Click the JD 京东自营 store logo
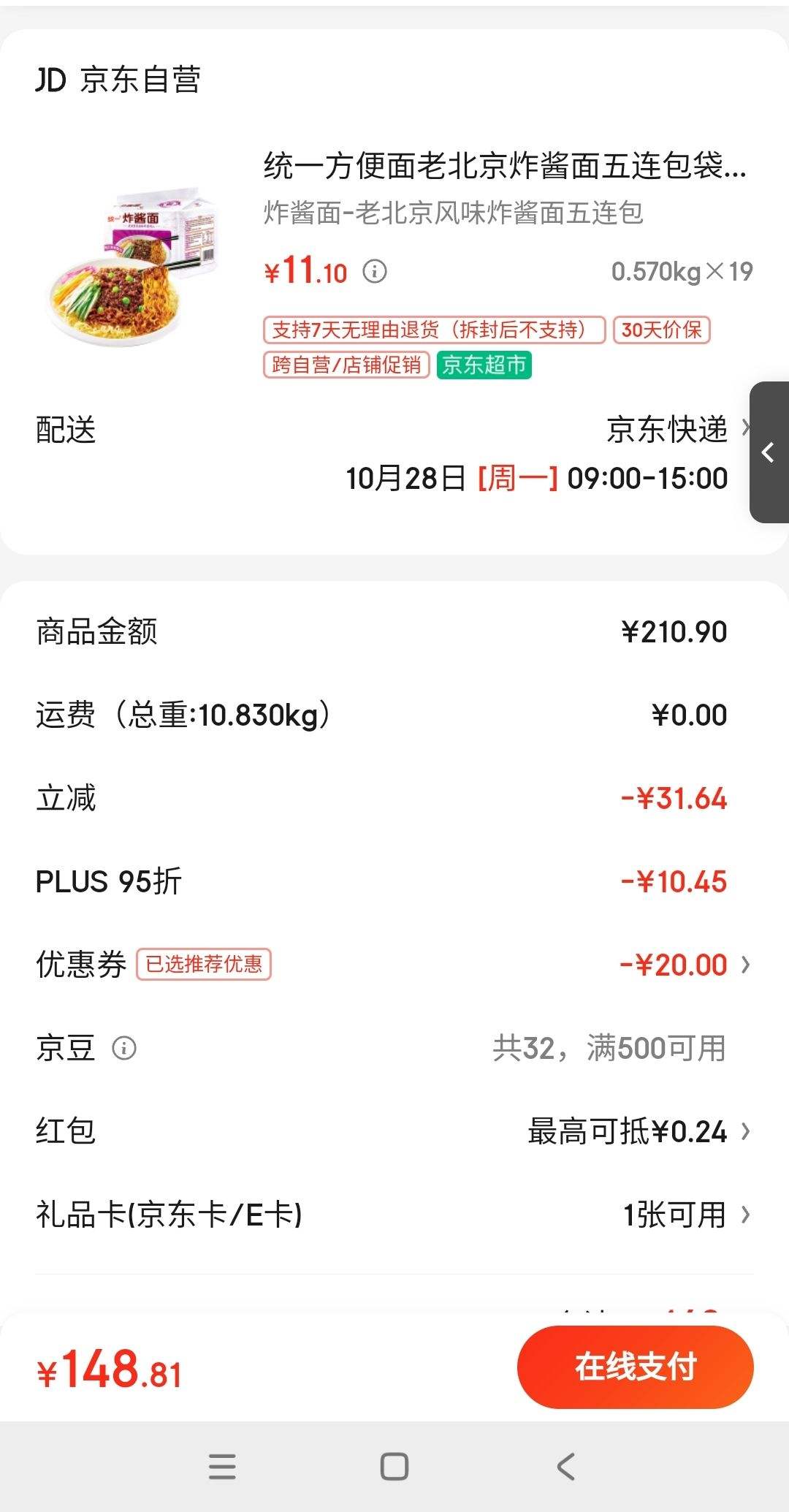This screenshot has height=1512, width=789. [x=117, y=81]
